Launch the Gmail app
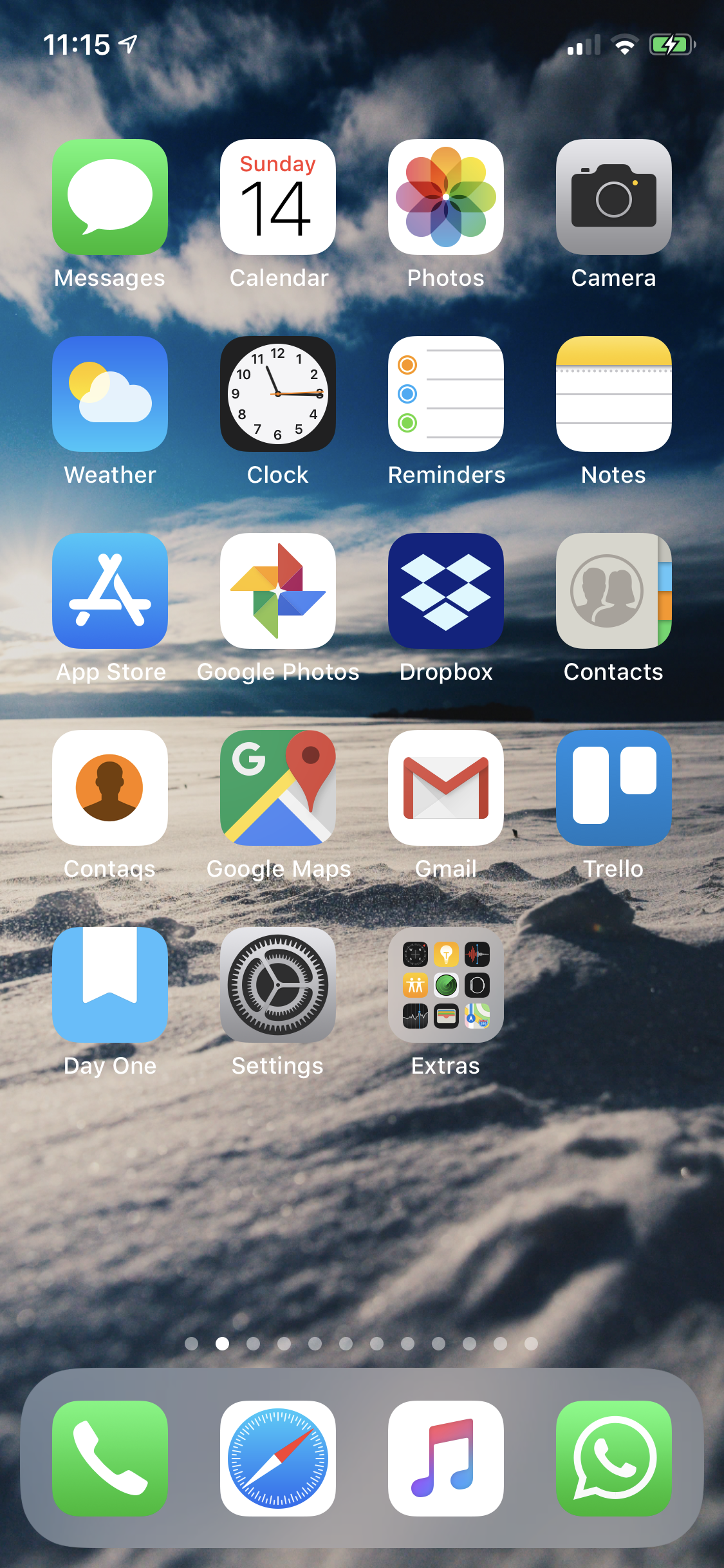The width and height of the screenshot is (724, 1568). pos(446,788)
